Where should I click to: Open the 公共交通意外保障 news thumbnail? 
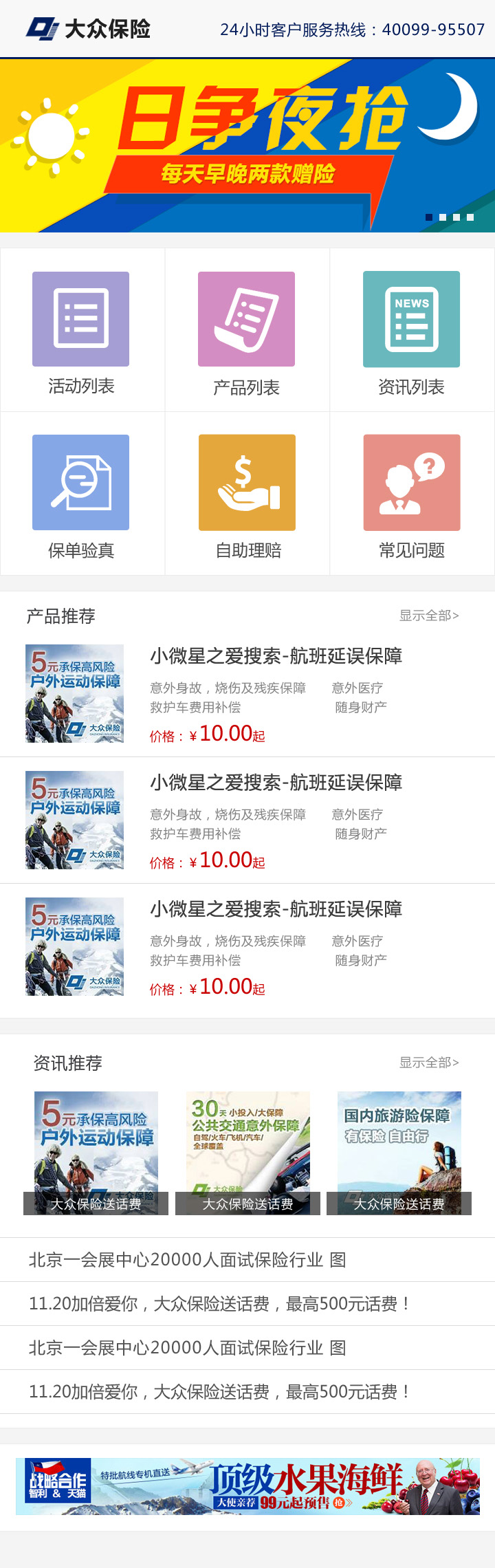(x=247, y=1153)
